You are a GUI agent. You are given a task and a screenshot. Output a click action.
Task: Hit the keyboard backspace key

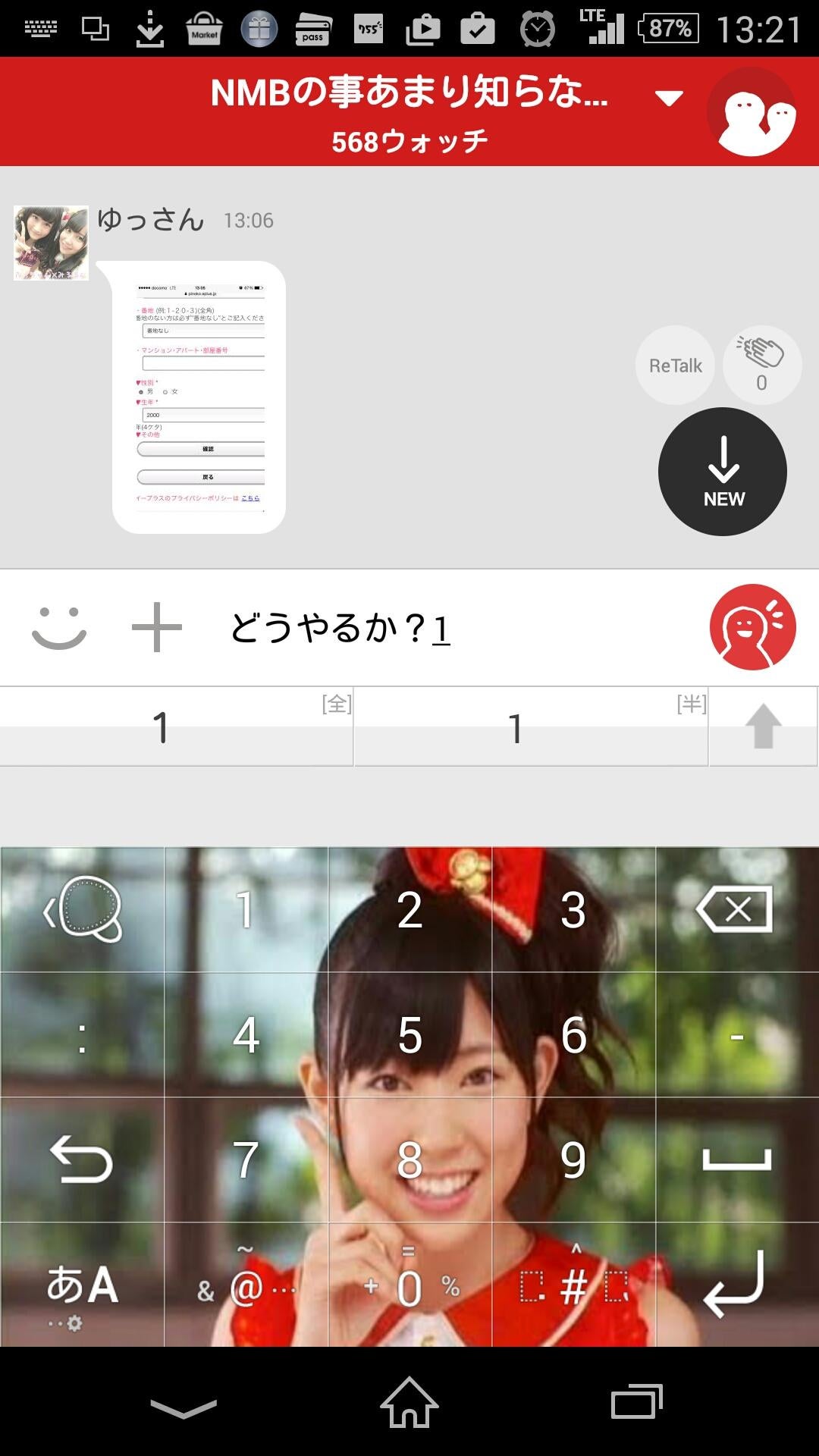736,909
